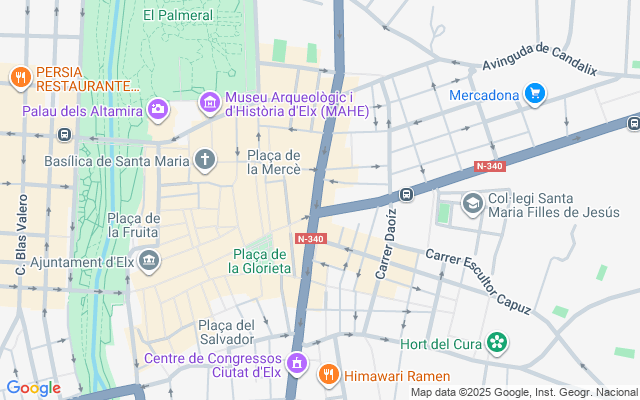The height and width of the screenshot is (400, 640).
Task: Open Col·legi Santa Maria Filles de Jesús marker
Action: 473,204
